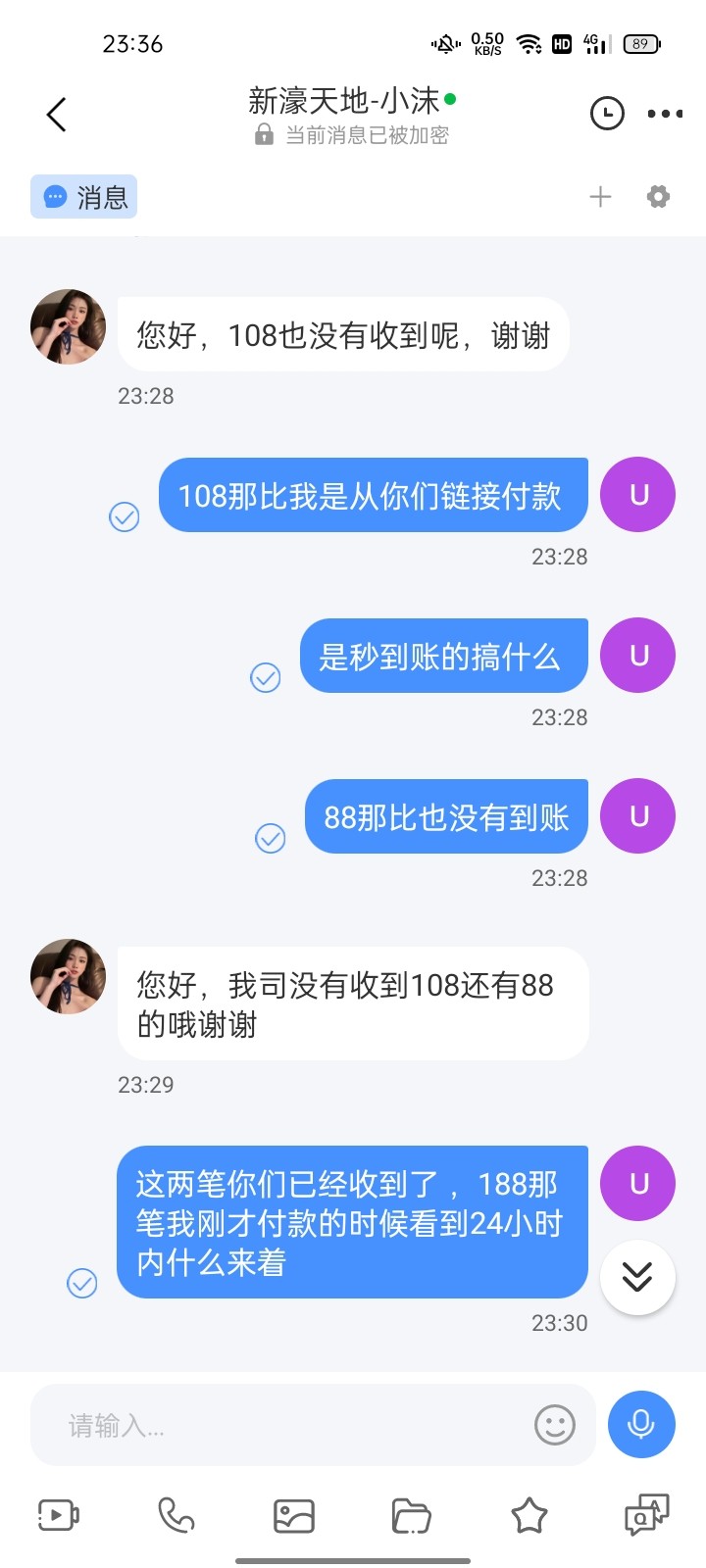
Task: Open the clock timer icon
Action: pos(607,115)
